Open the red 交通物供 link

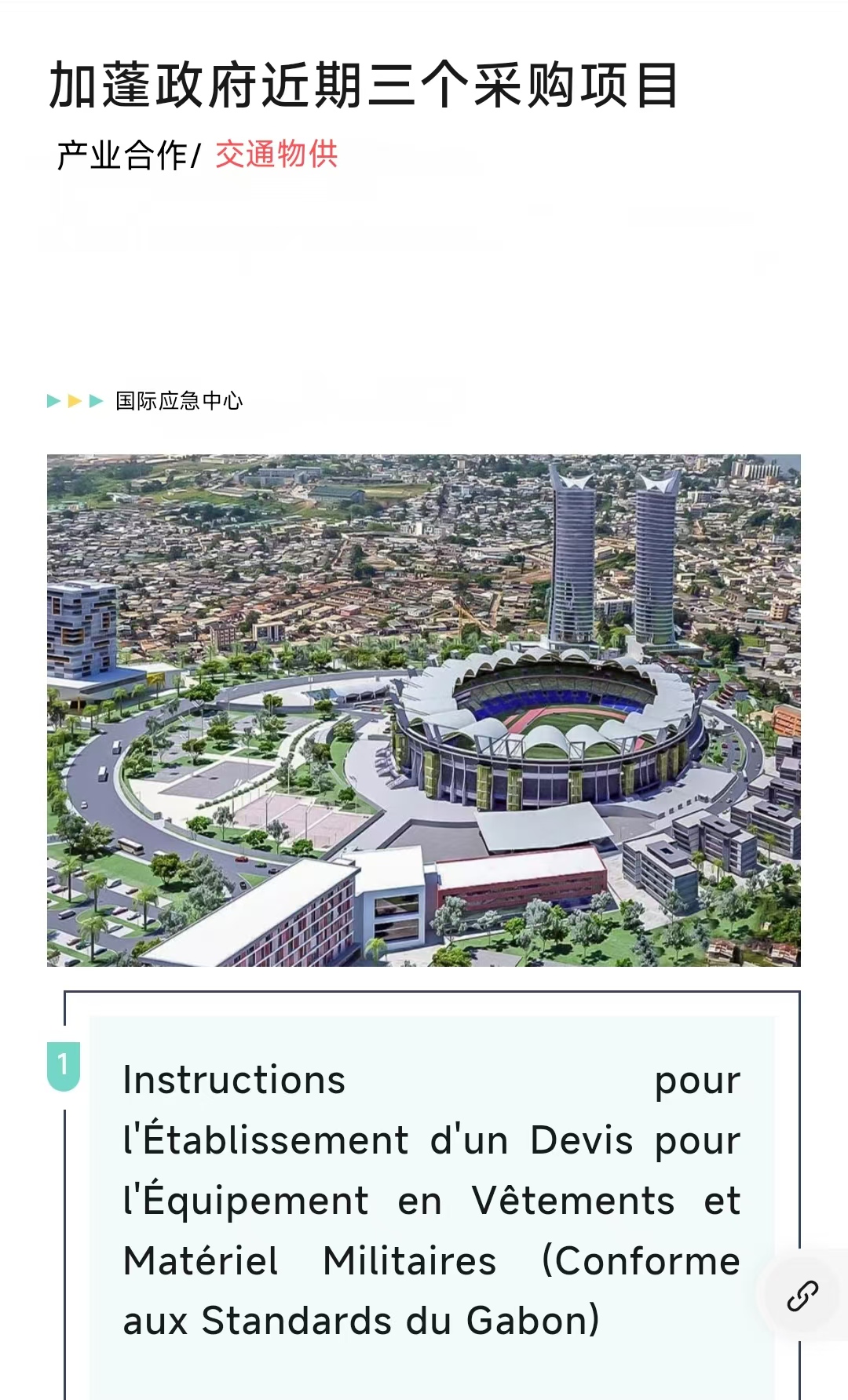pyautogui.click(x=276, y=155)
